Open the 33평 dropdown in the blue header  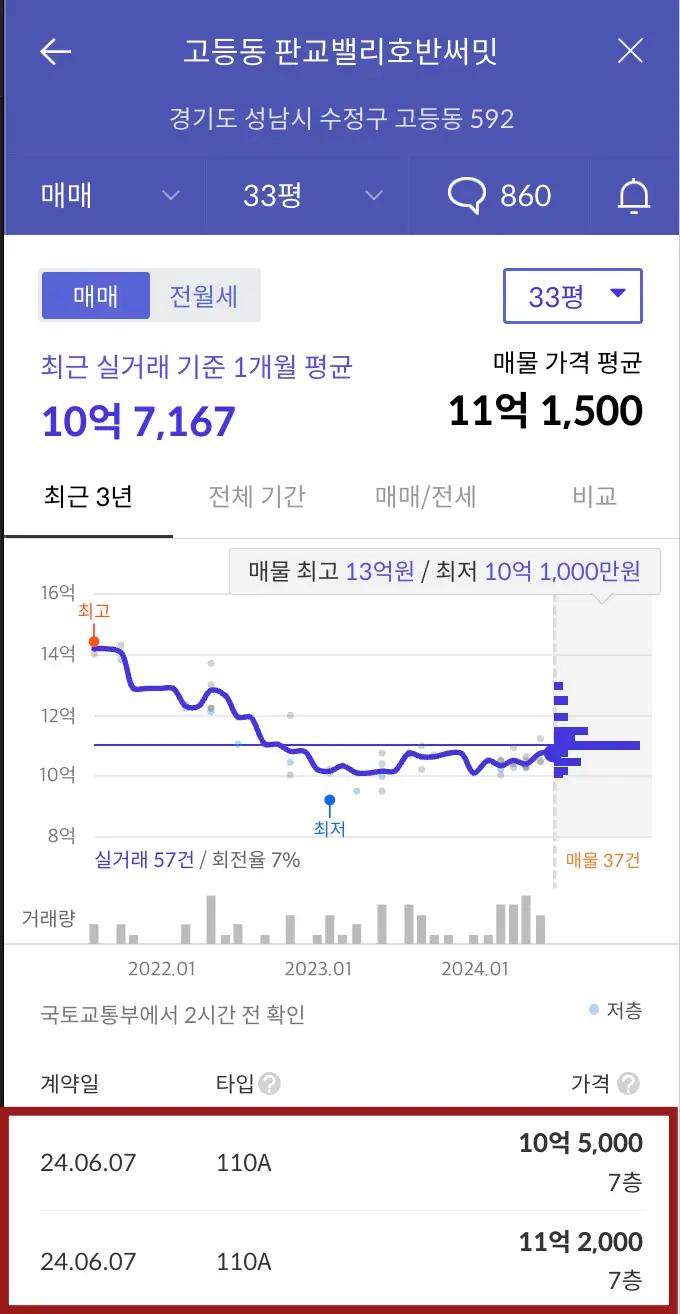[x=309, y=195]
